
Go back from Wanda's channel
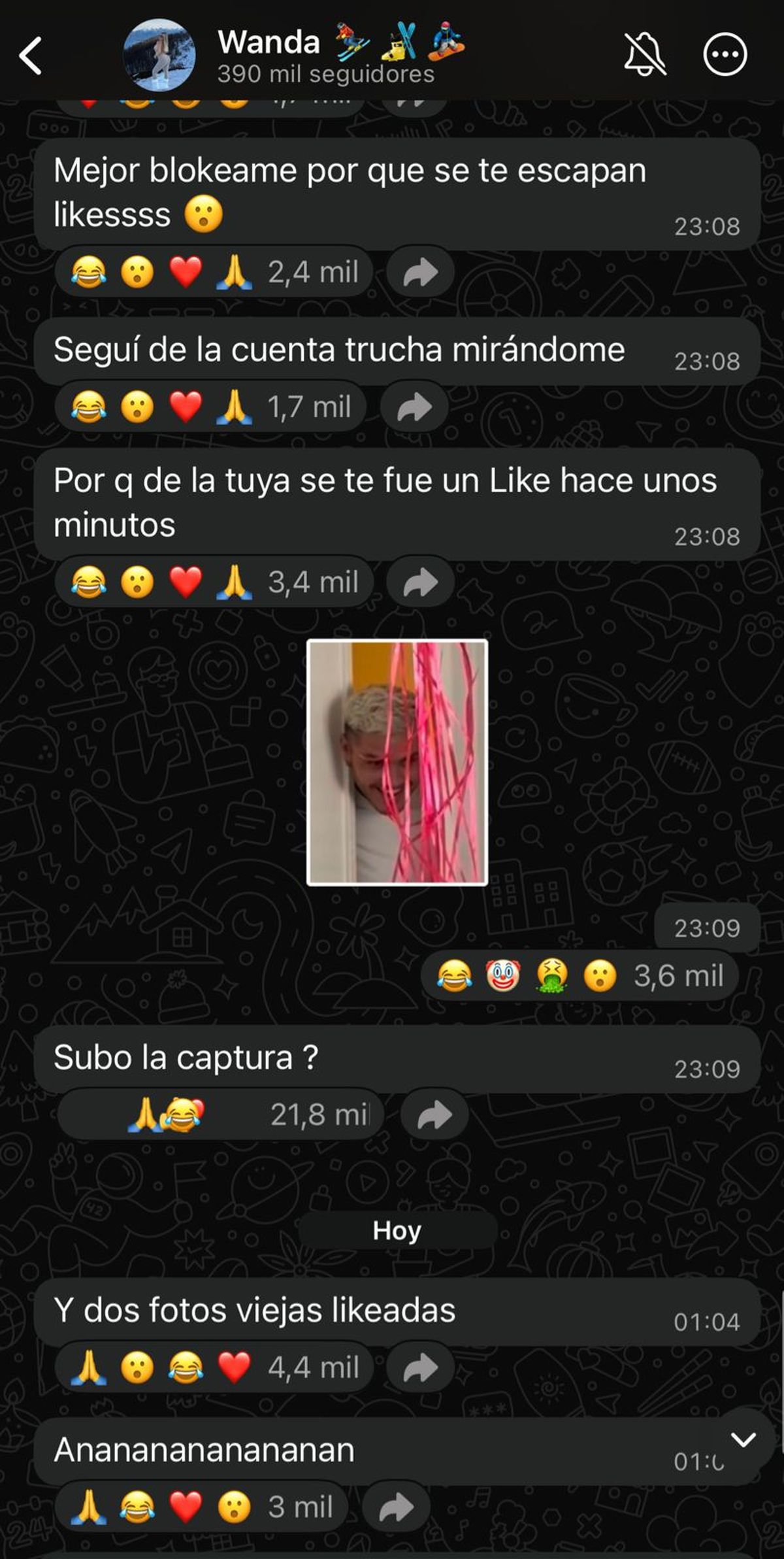31,56
